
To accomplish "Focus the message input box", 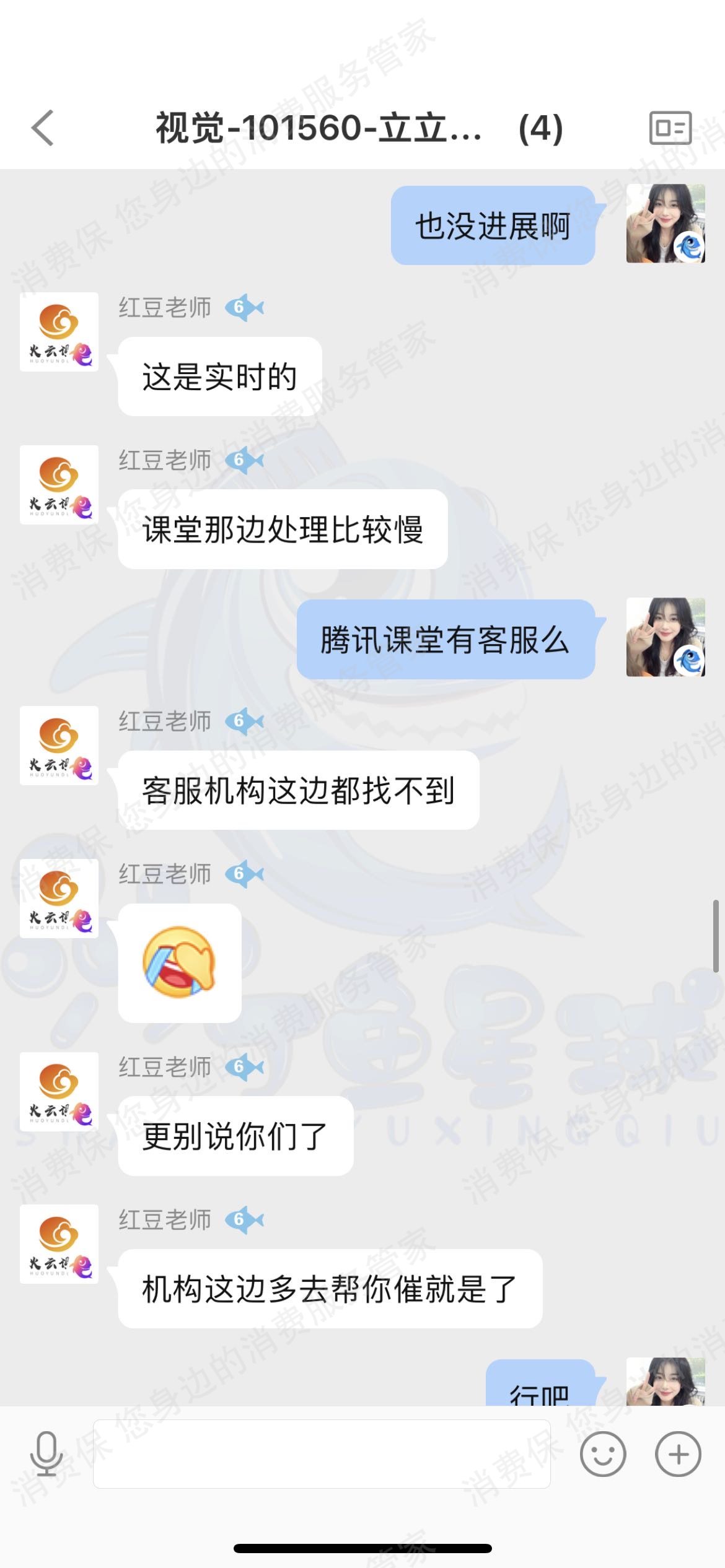I will pyautogui.click(x=322, y=1453).
